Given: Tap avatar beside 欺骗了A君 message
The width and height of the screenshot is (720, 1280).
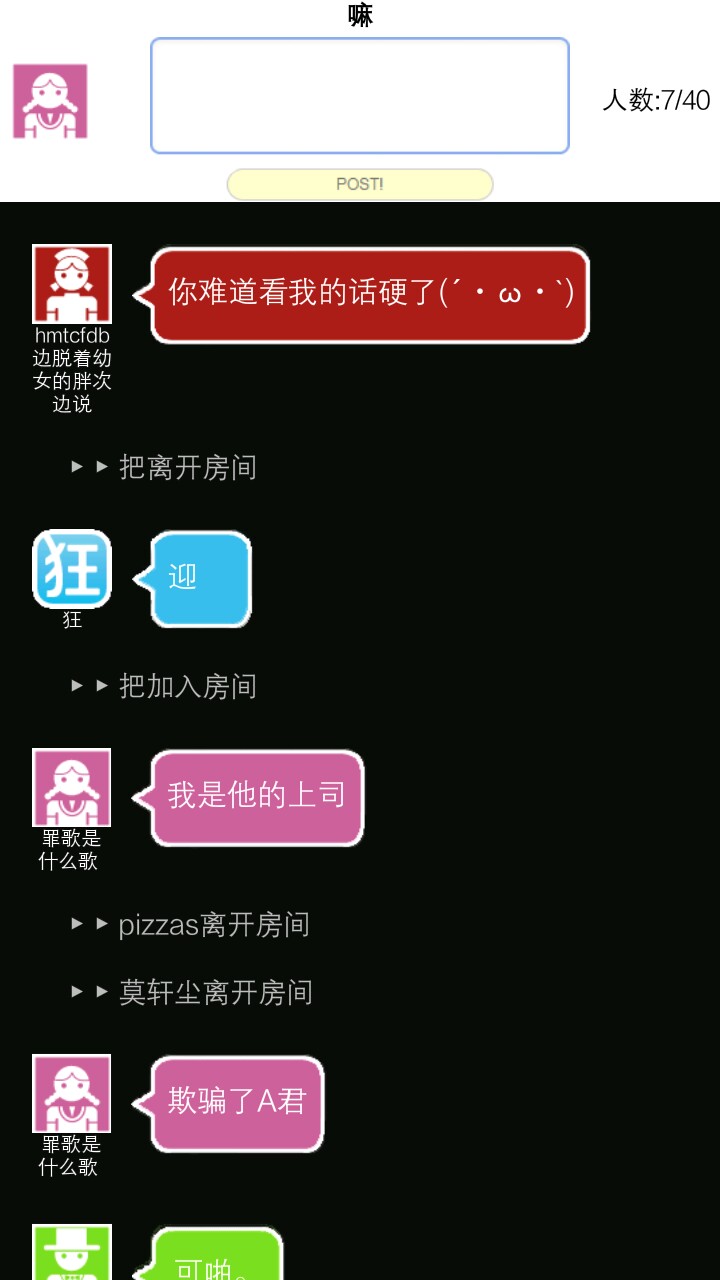Looking at the screenshot, I should pyautogui.click(x=72, y=1094).
